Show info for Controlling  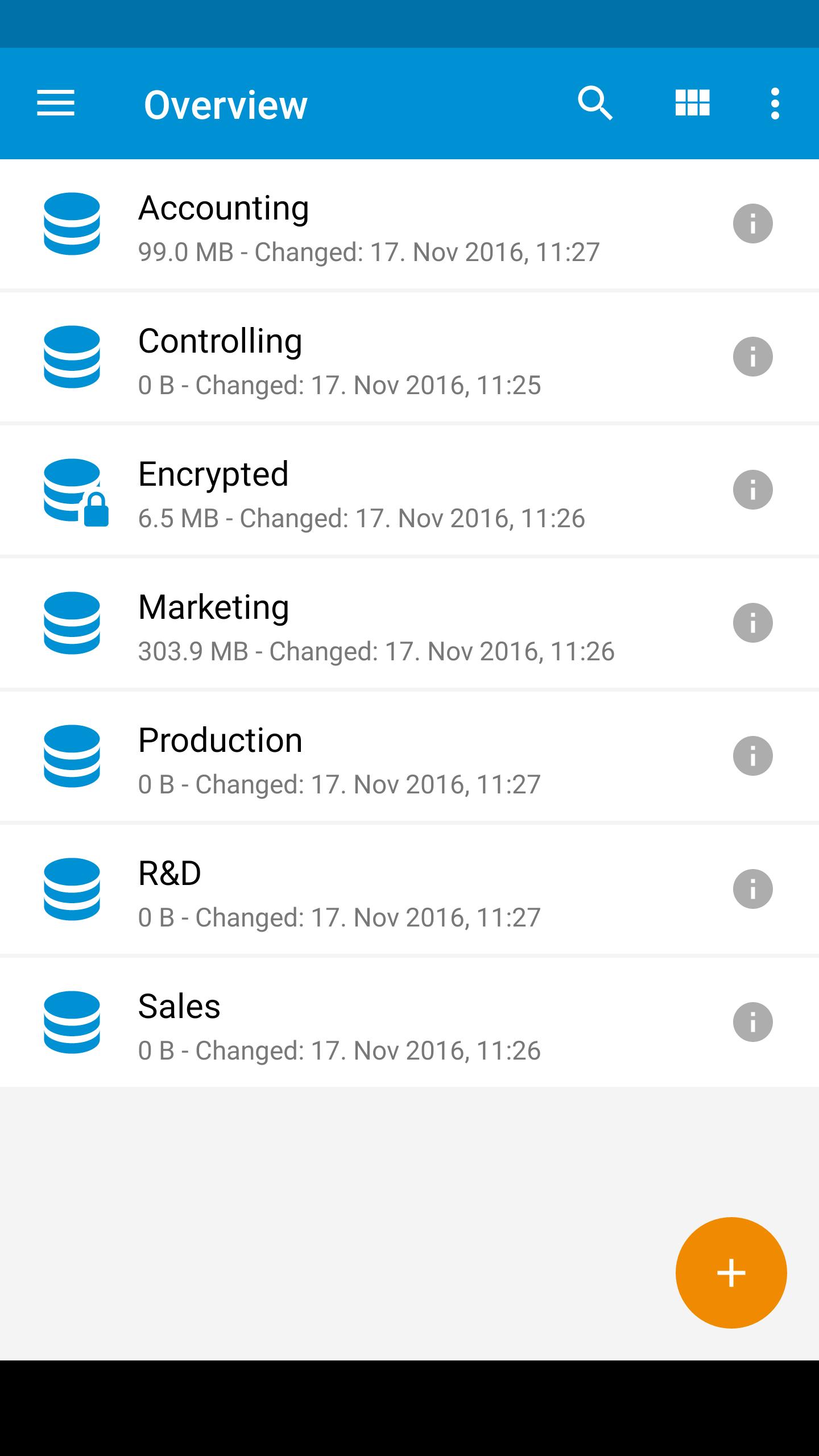tap(752, 357)
